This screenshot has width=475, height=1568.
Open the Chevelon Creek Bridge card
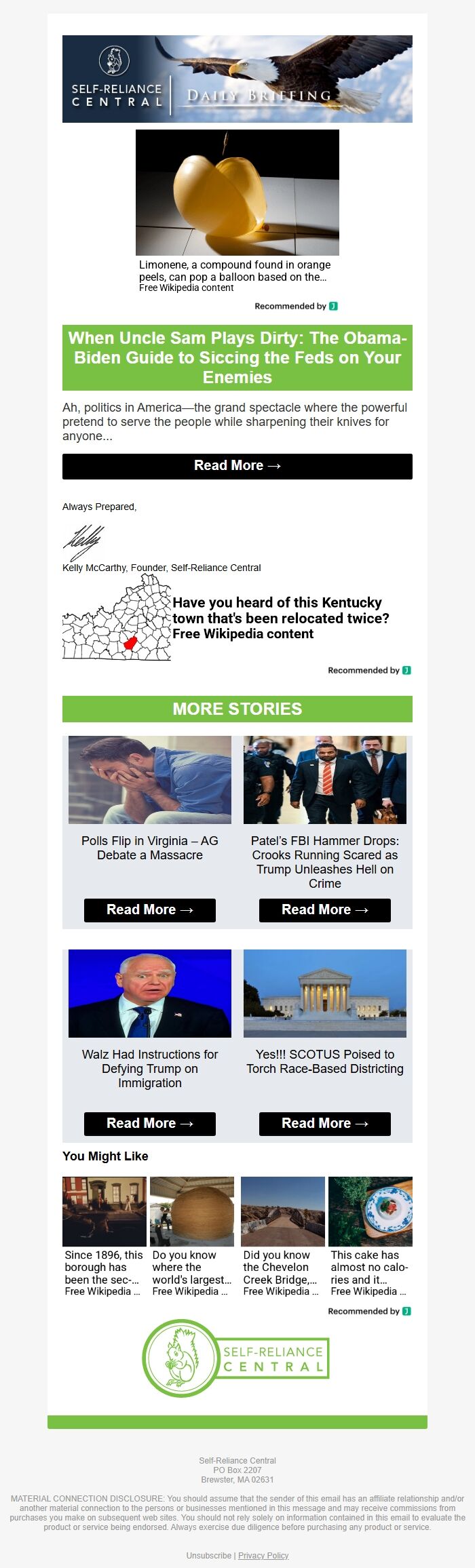[x=282, y=1236]
